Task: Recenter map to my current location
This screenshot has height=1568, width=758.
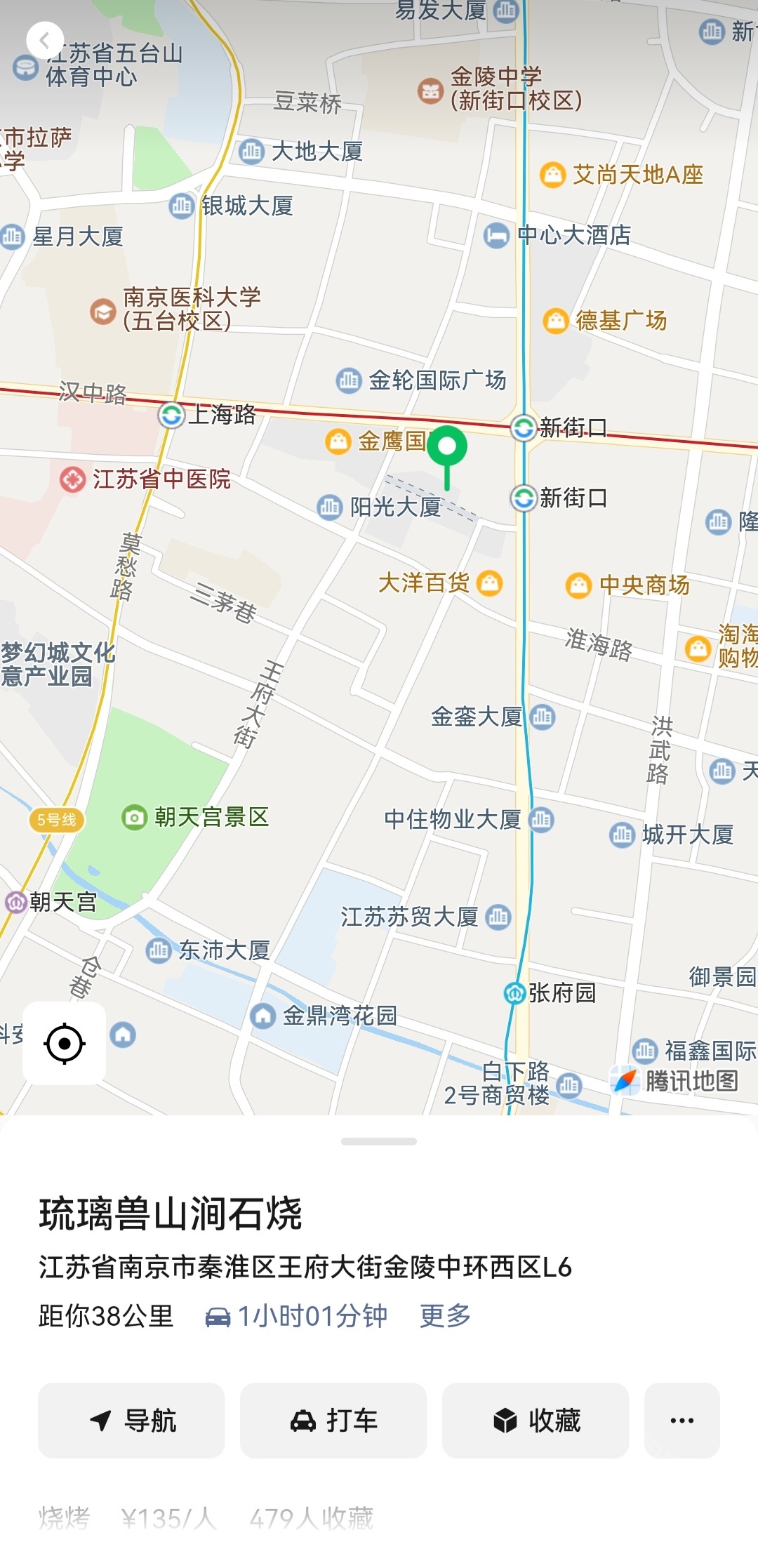Action: click(x=65, y=1044)
